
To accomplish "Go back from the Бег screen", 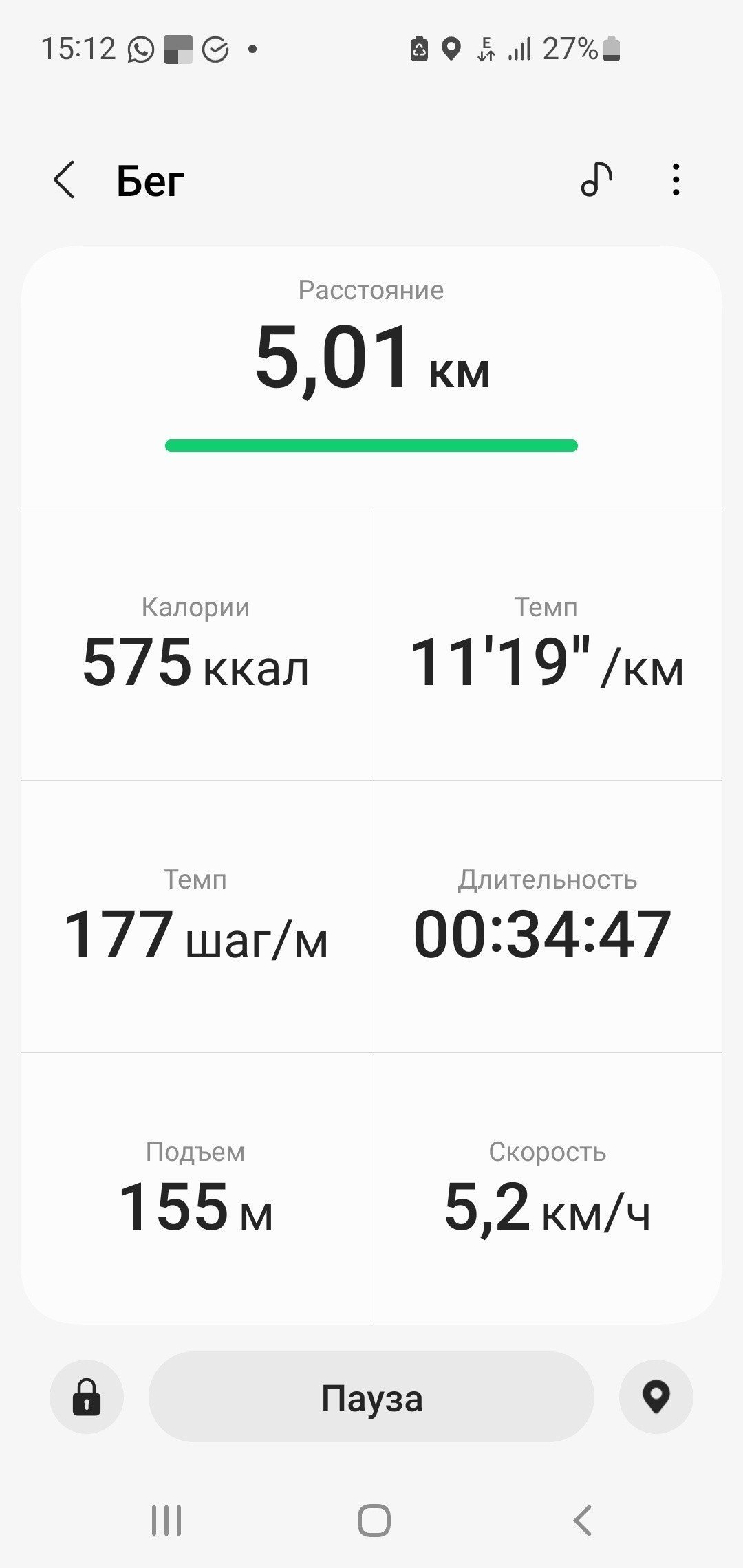I will (x=64, y=181).
